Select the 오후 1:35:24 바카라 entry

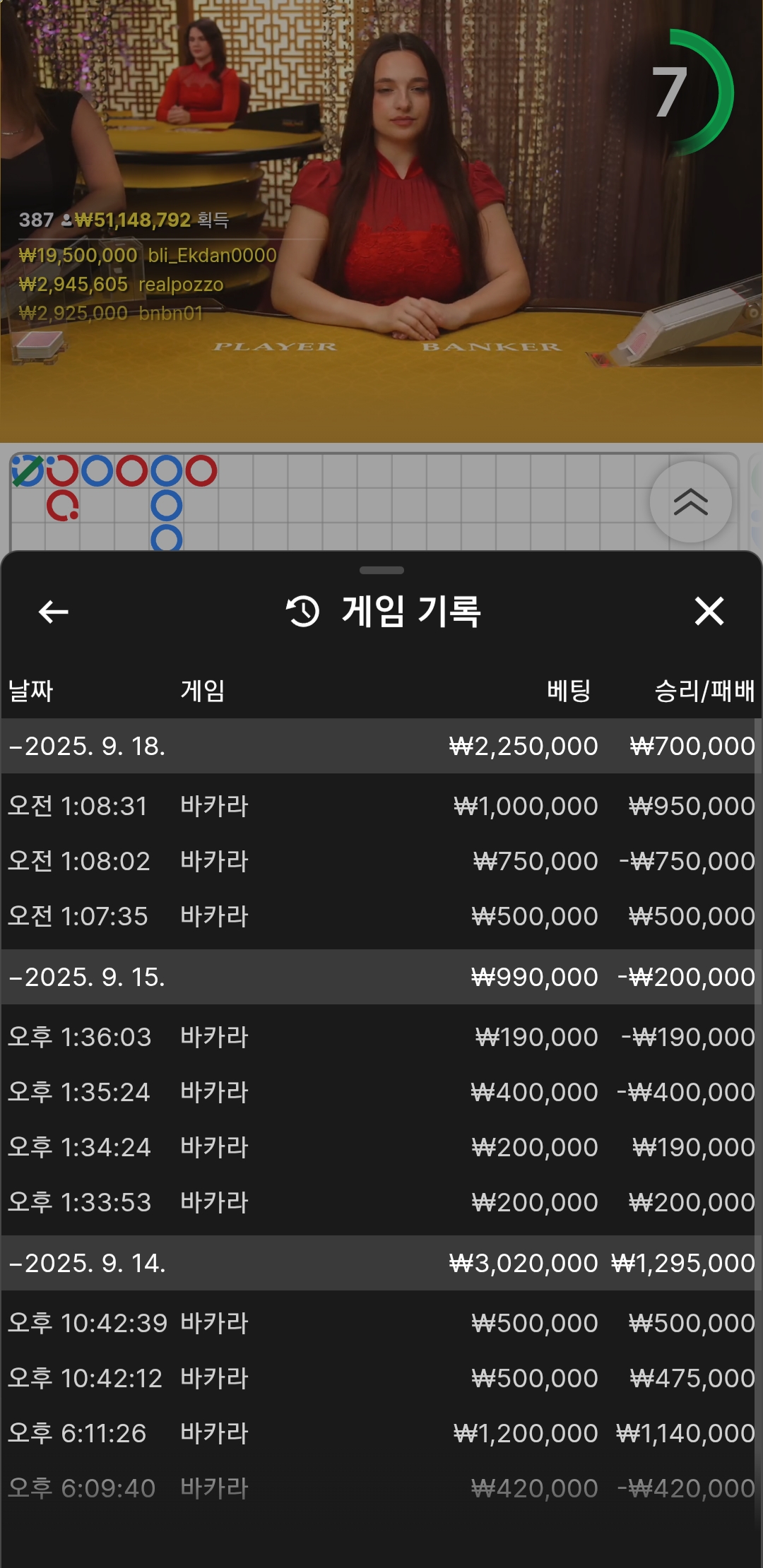click(x=381, y=1092)
